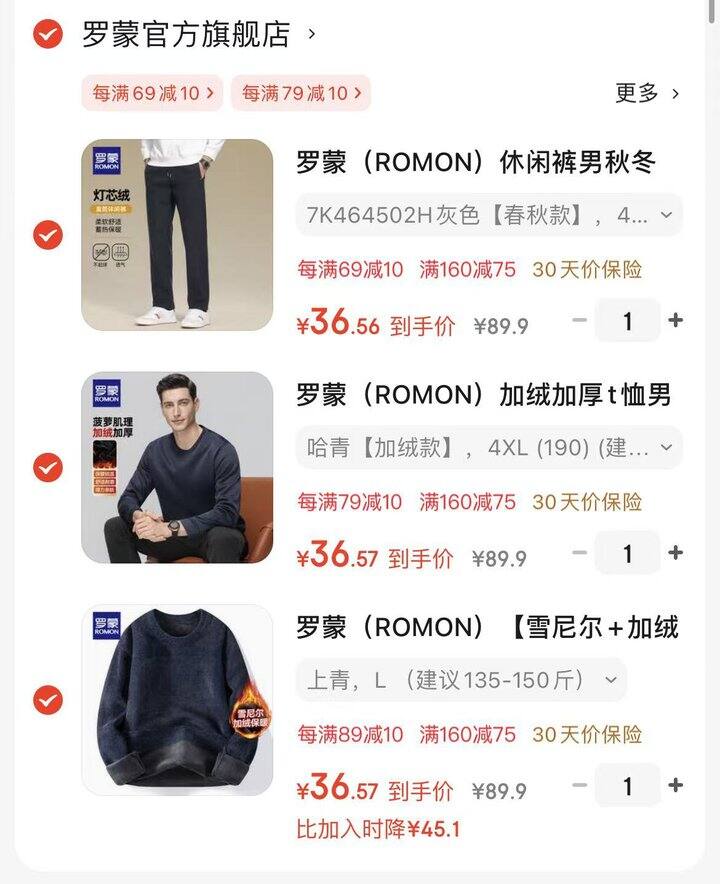Increase quantity of the chenille sweater

pyautogui.click(x=677, y=786)
